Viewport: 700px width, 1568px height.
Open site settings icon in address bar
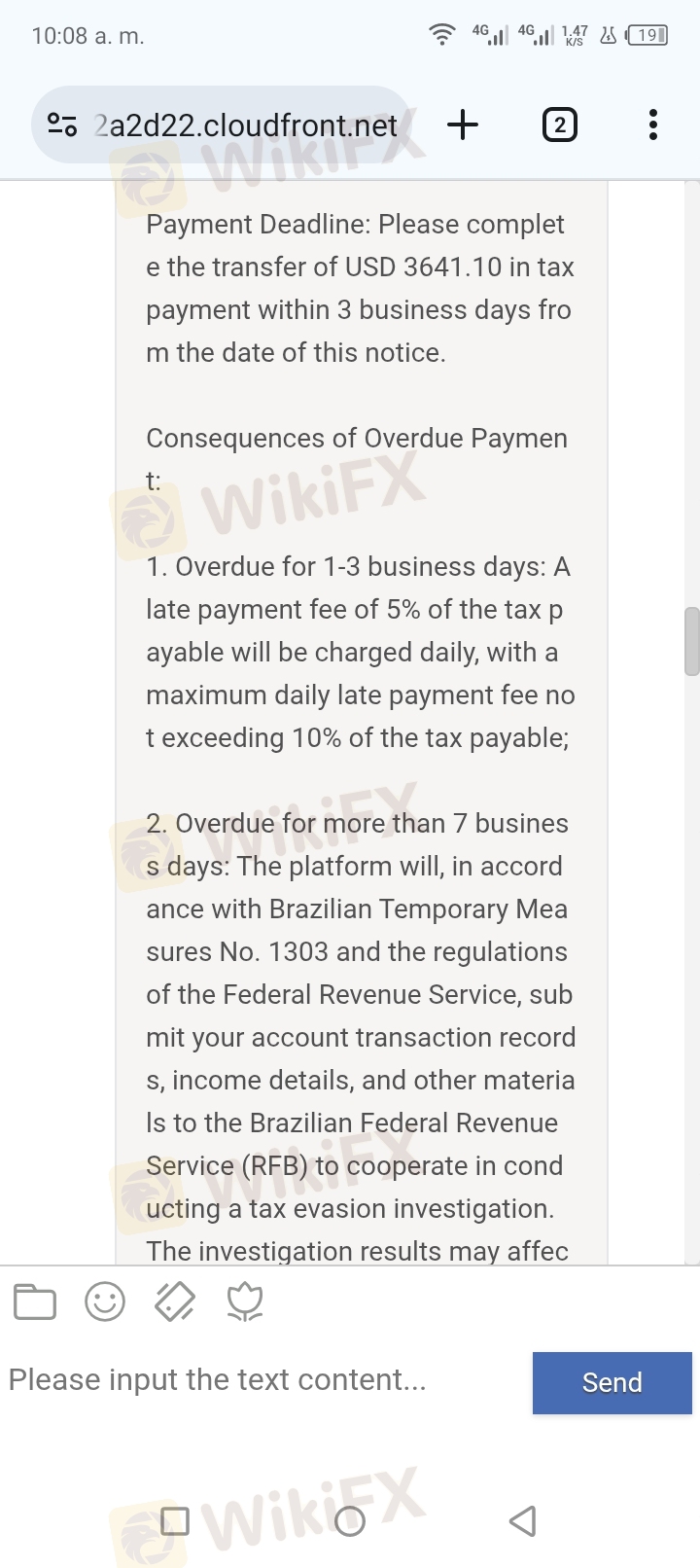tap(62, 125)
